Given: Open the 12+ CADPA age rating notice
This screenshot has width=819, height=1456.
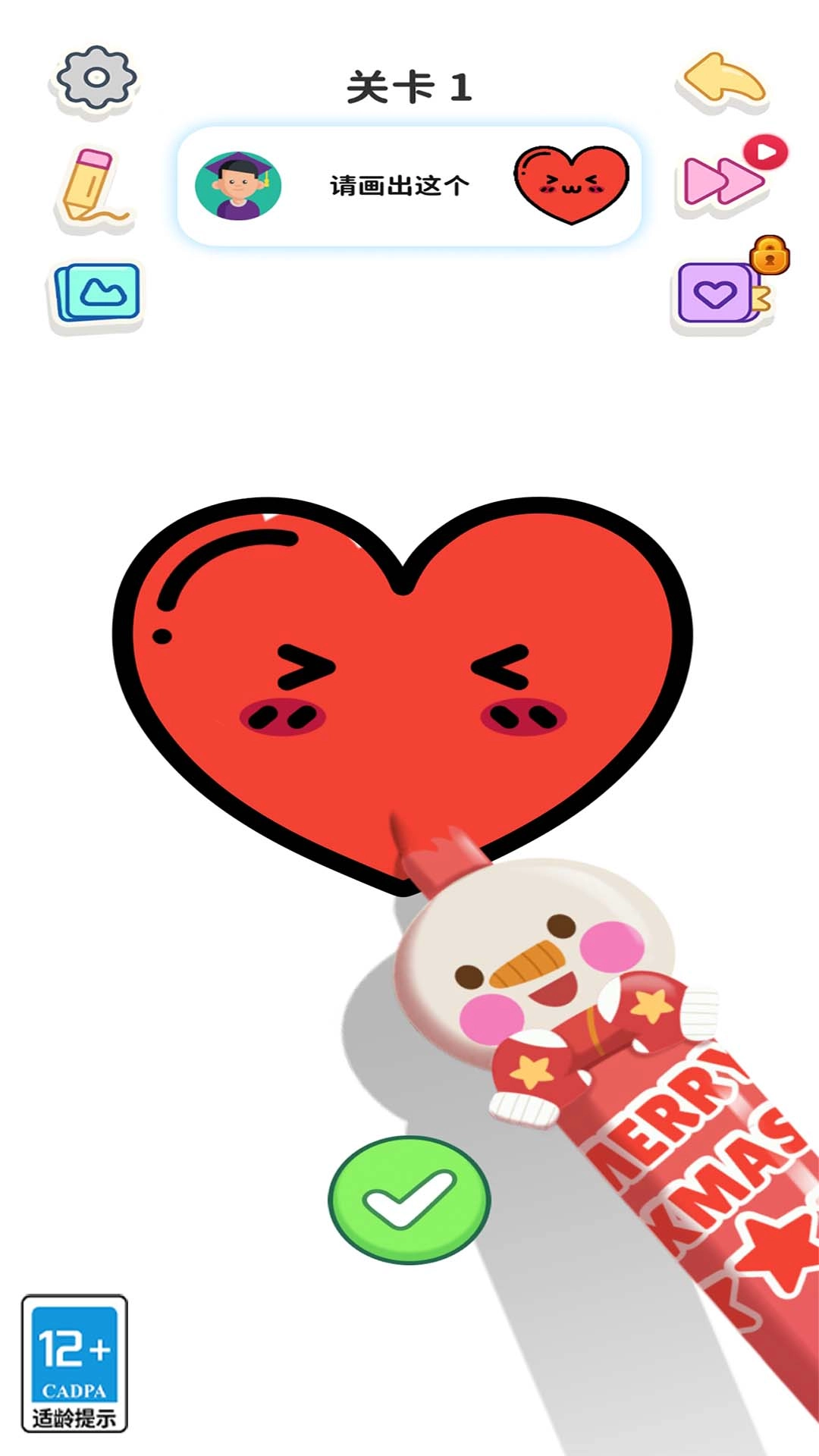Looking at the screenshot, I should click(x=74, y=1363).
